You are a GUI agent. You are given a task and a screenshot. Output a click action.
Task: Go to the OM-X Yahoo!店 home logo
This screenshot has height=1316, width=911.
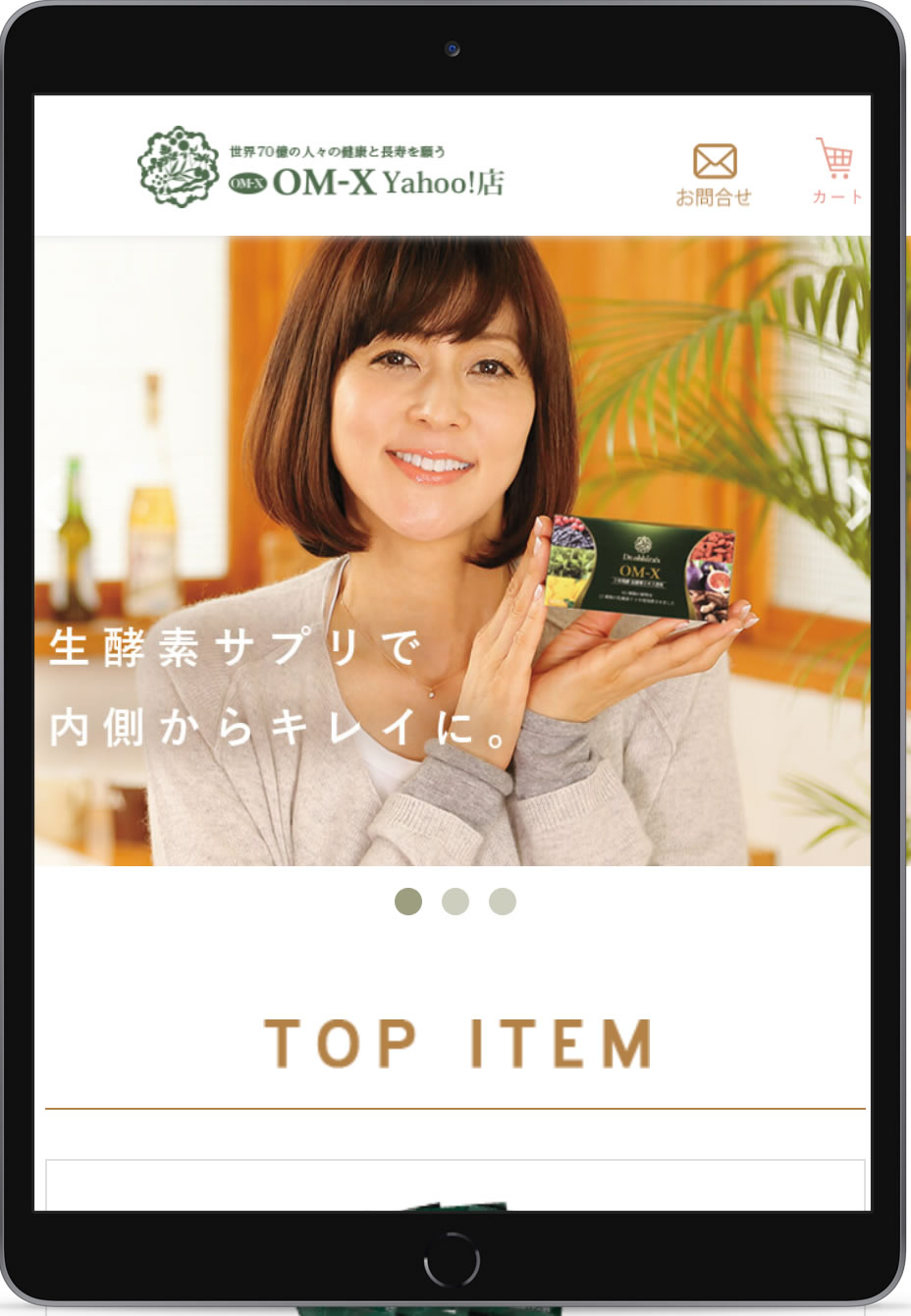(321, 167)
